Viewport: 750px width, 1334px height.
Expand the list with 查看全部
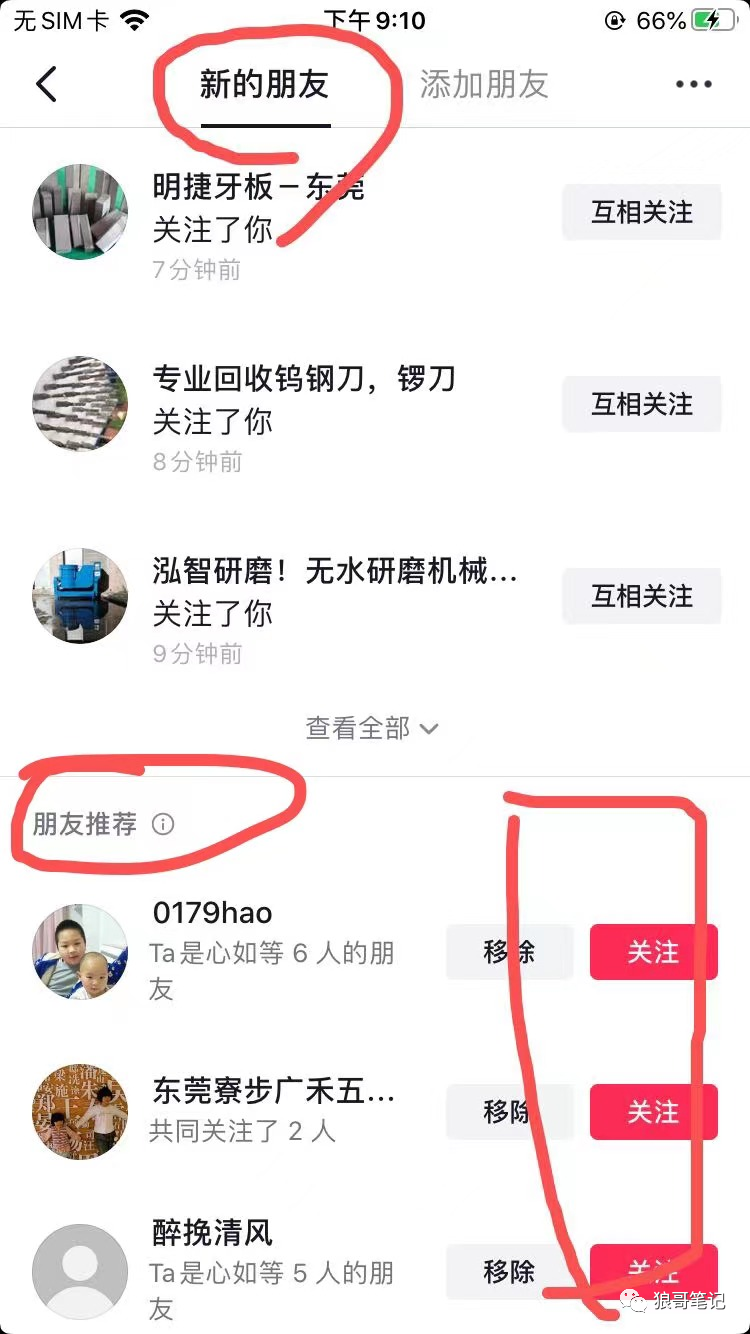pyautogui.click(x=372, y=728)
